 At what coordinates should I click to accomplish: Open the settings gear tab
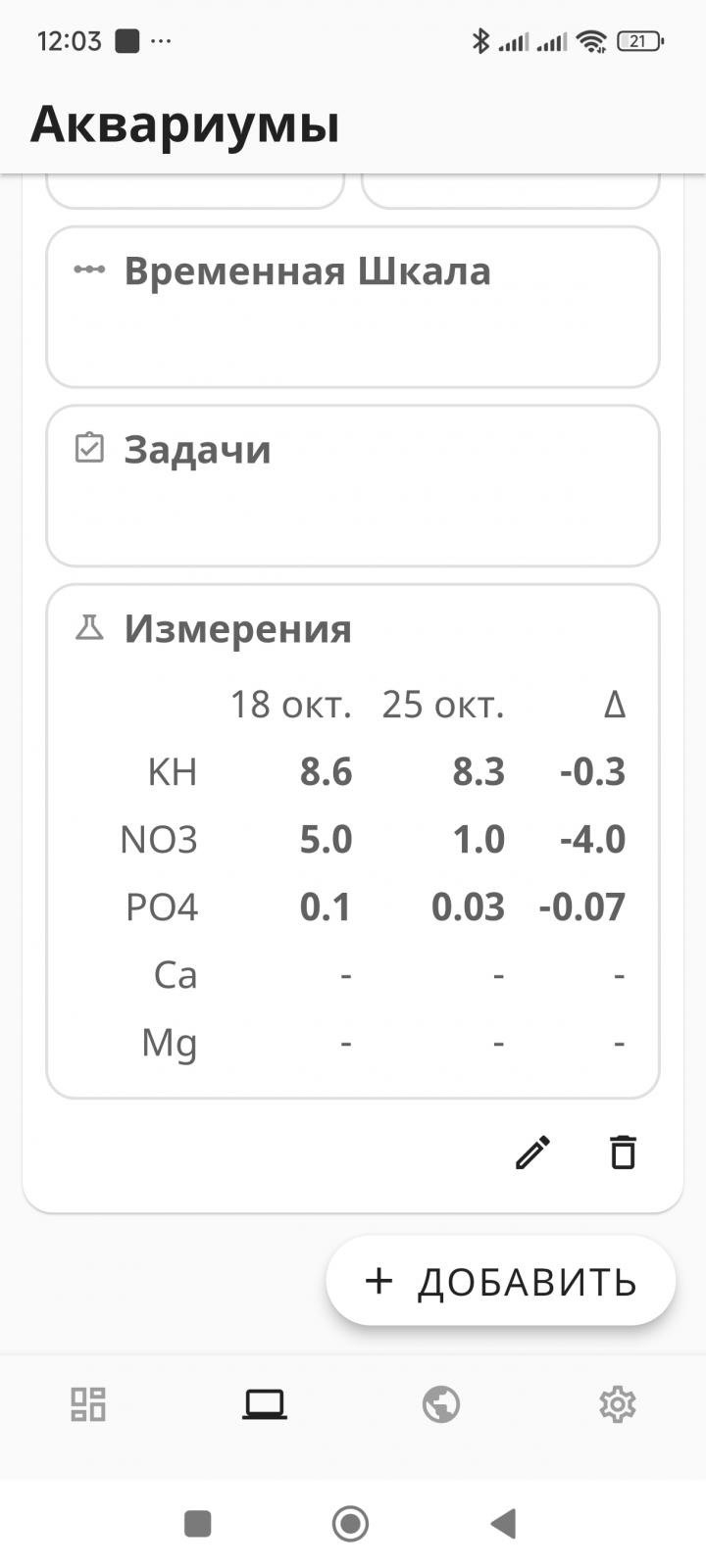click(x=618, y=1404)
